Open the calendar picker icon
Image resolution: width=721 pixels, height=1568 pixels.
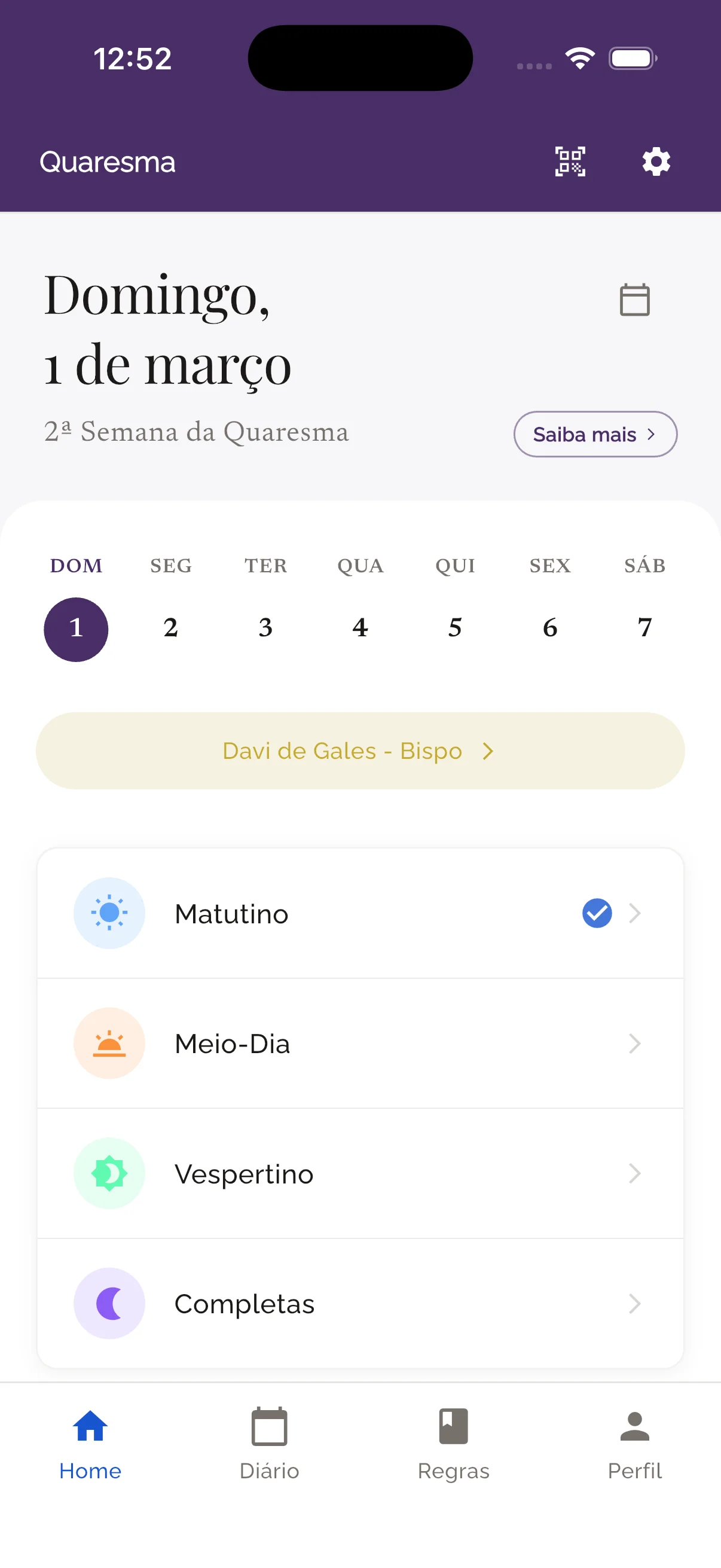pos(634,300)
